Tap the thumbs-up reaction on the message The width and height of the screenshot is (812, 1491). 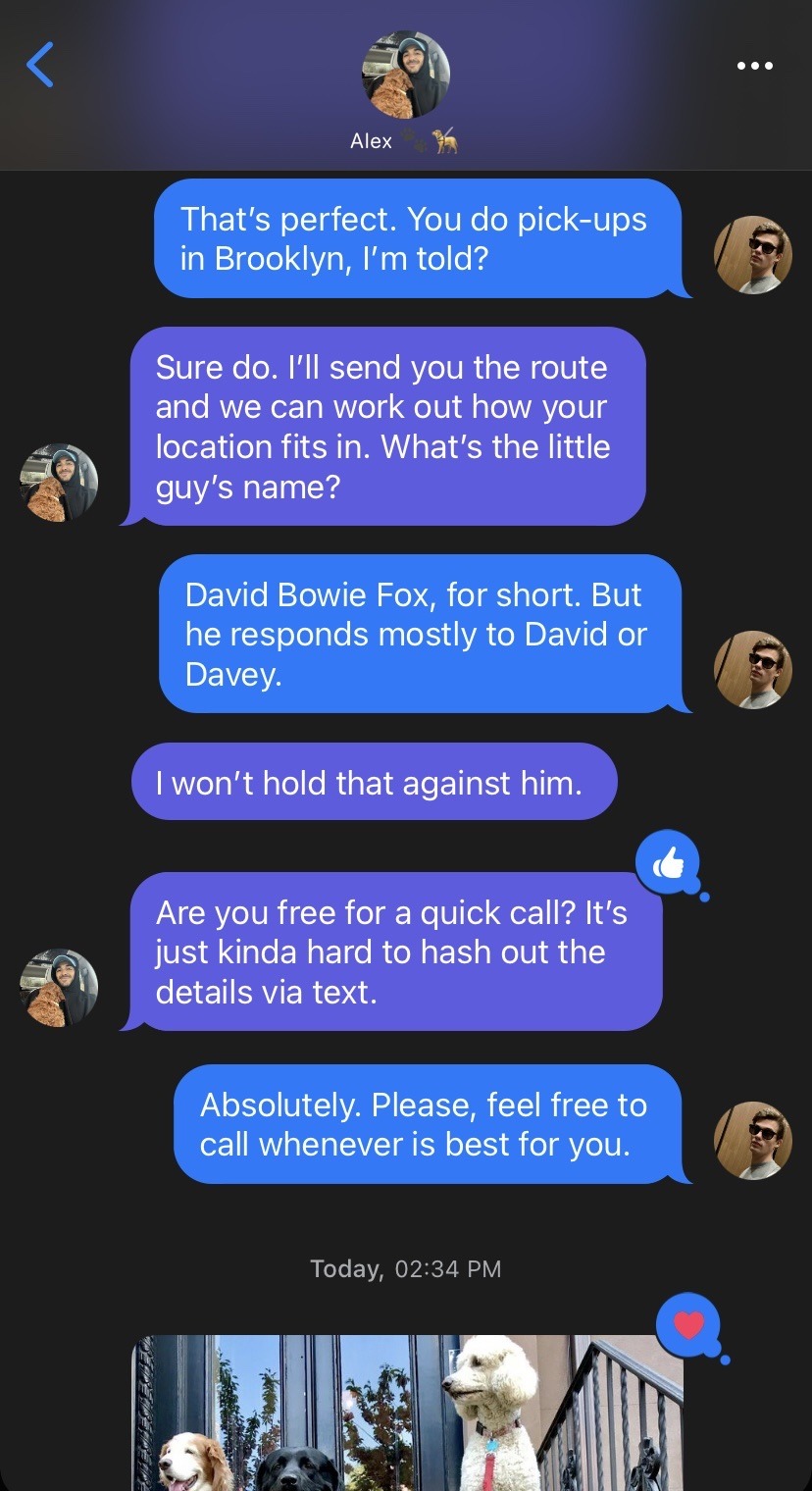pos(668,863)
